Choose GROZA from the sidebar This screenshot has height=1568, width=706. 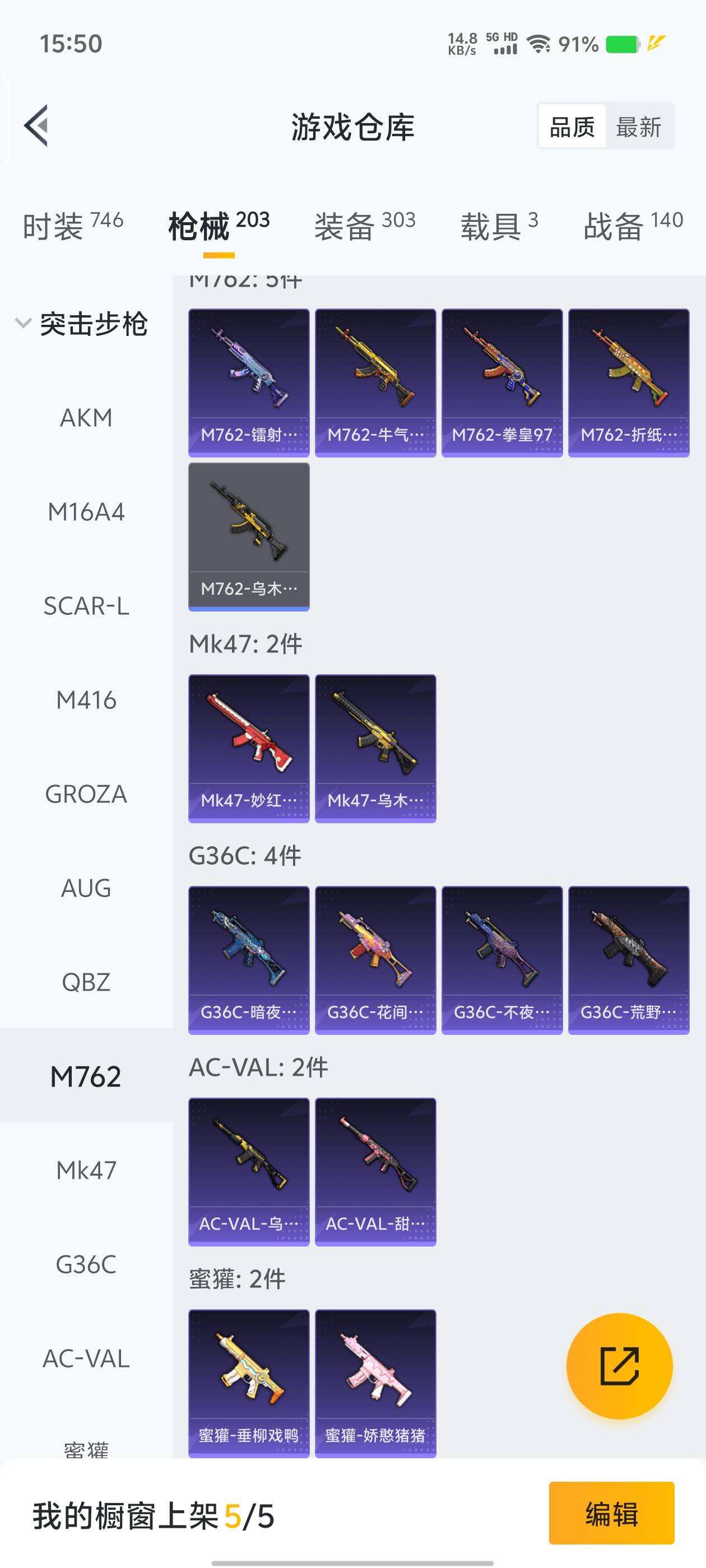point(86,794)
